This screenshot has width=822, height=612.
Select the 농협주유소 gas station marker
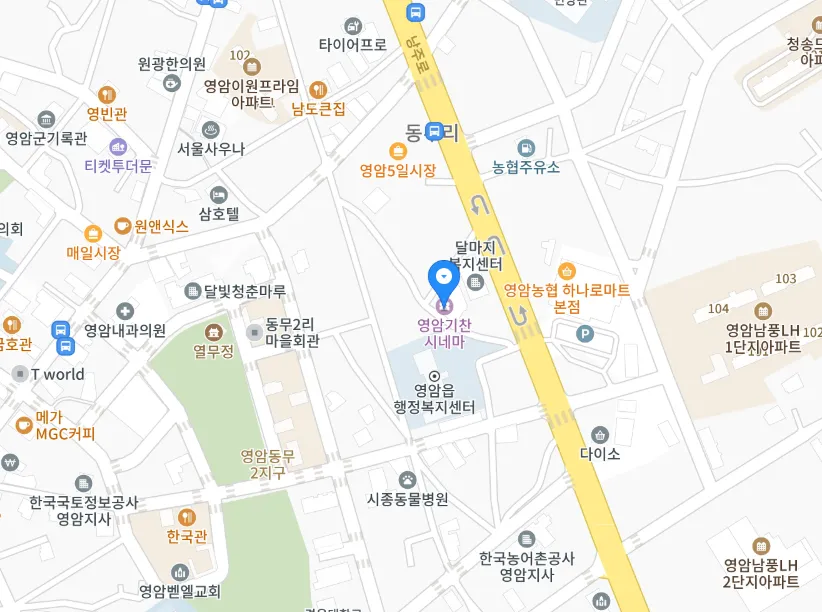[527, 148]
